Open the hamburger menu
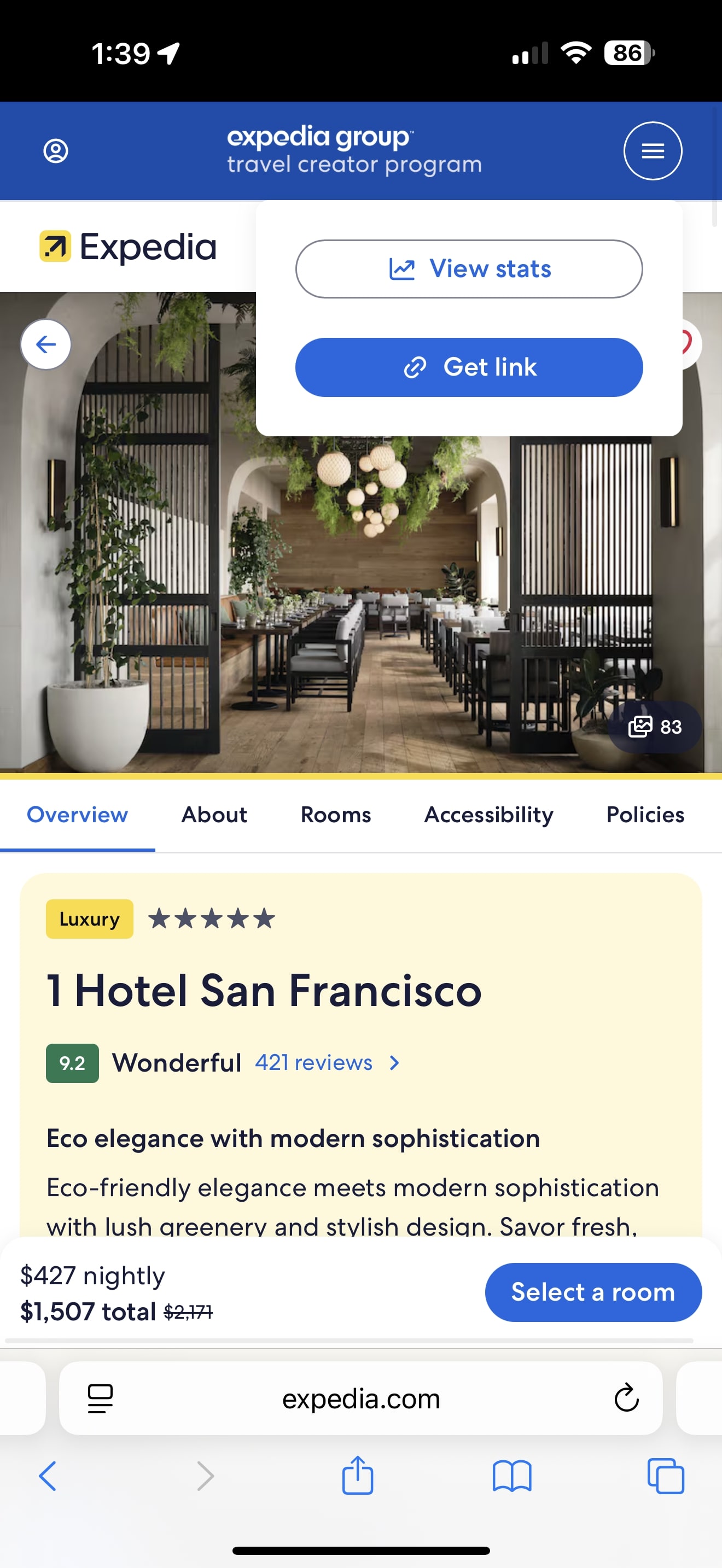The image size is (722, 1568). pos(653,150)
